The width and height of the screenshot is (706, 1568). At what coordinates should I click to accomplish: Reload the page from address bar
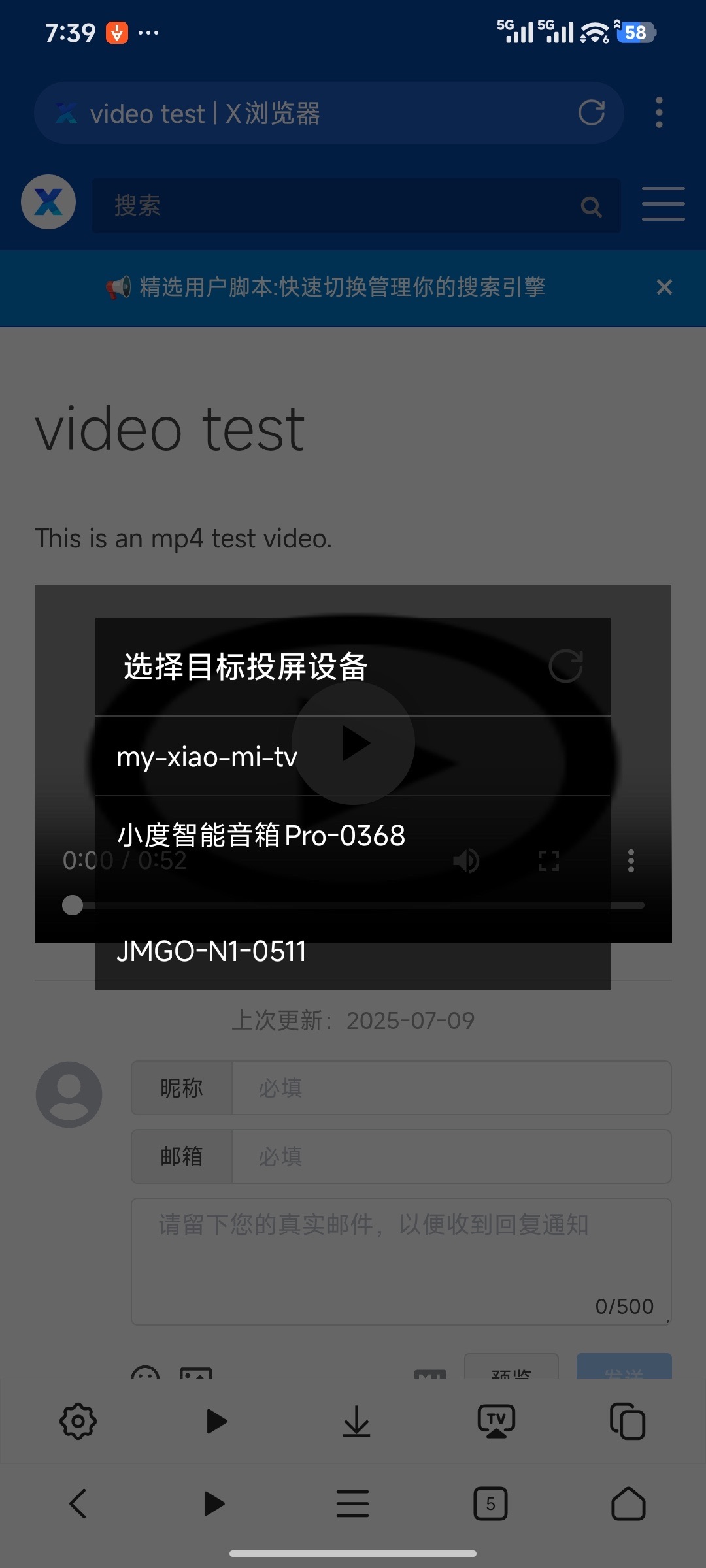(592, 113)
